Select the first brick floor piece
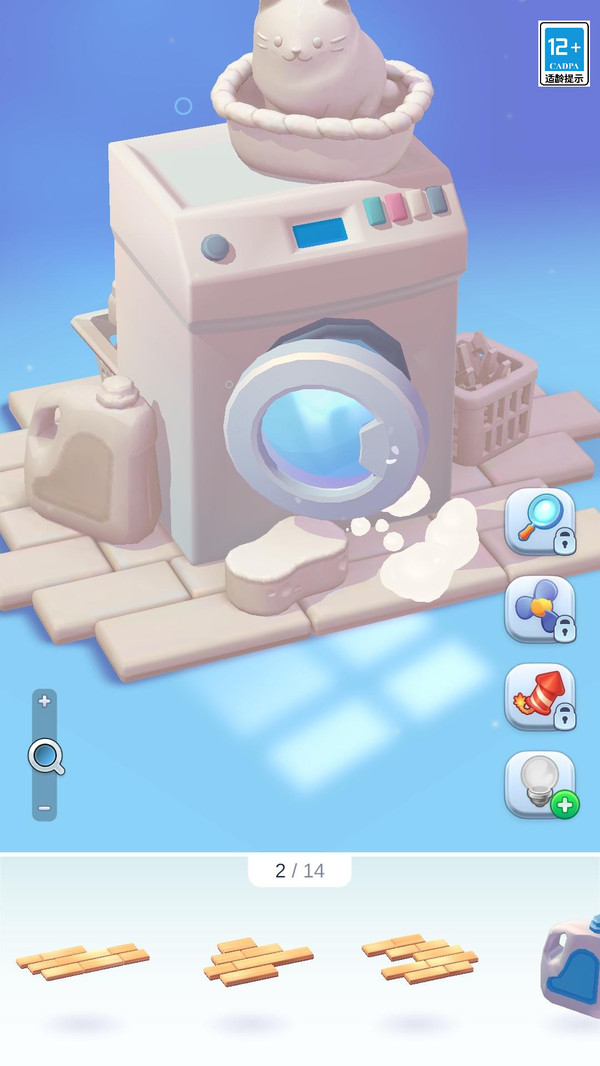This screenshot has width=600, height=1066. pos(83,961)
